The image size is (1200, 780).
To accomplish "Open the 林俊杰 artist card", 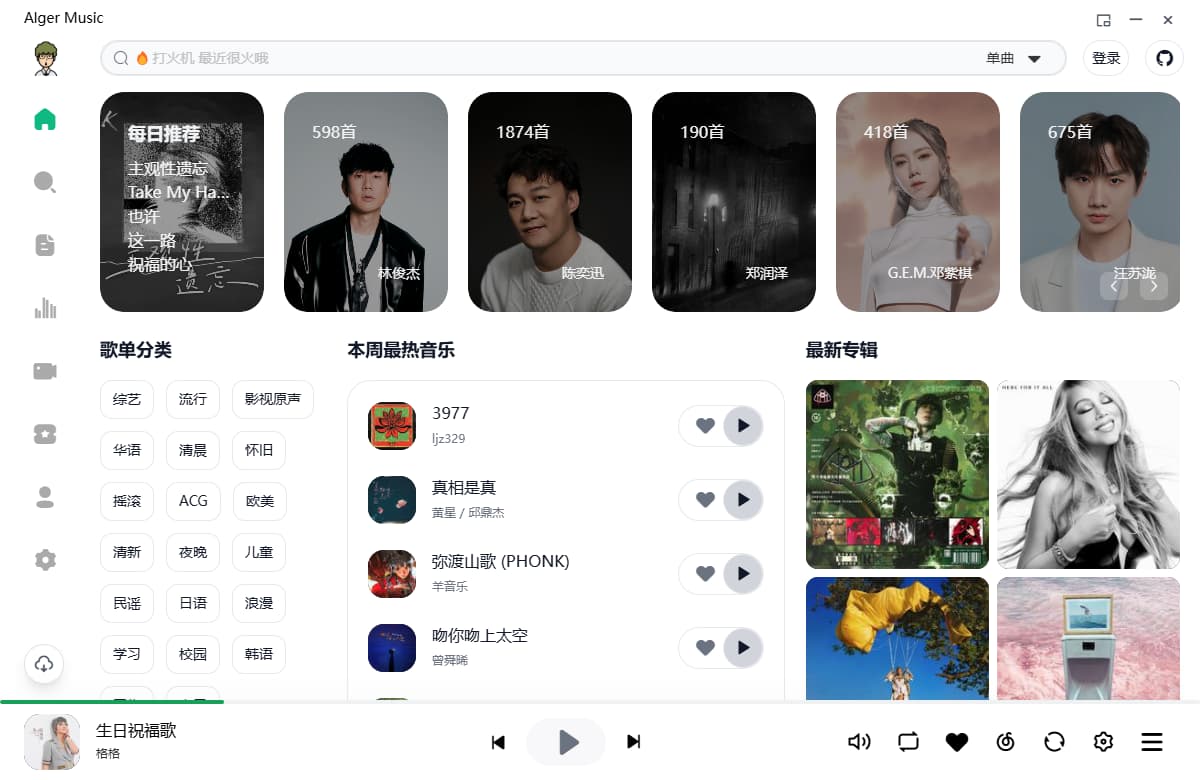I will pos(366,202).
